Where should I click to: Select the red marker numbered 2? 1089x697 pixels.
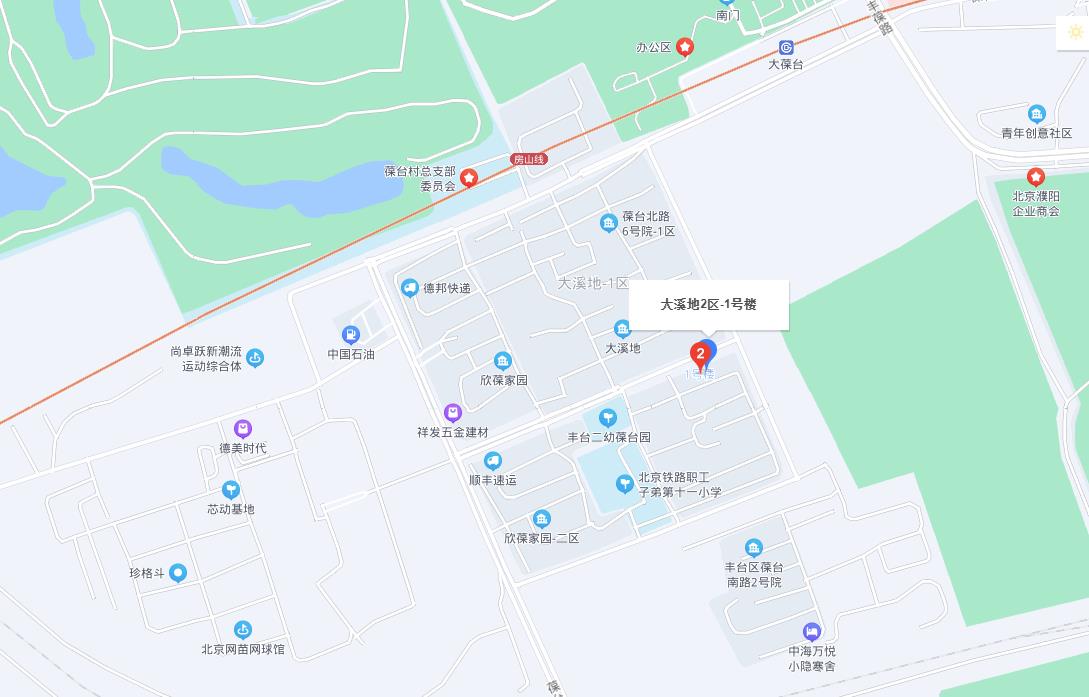click(x=700, y=354)
